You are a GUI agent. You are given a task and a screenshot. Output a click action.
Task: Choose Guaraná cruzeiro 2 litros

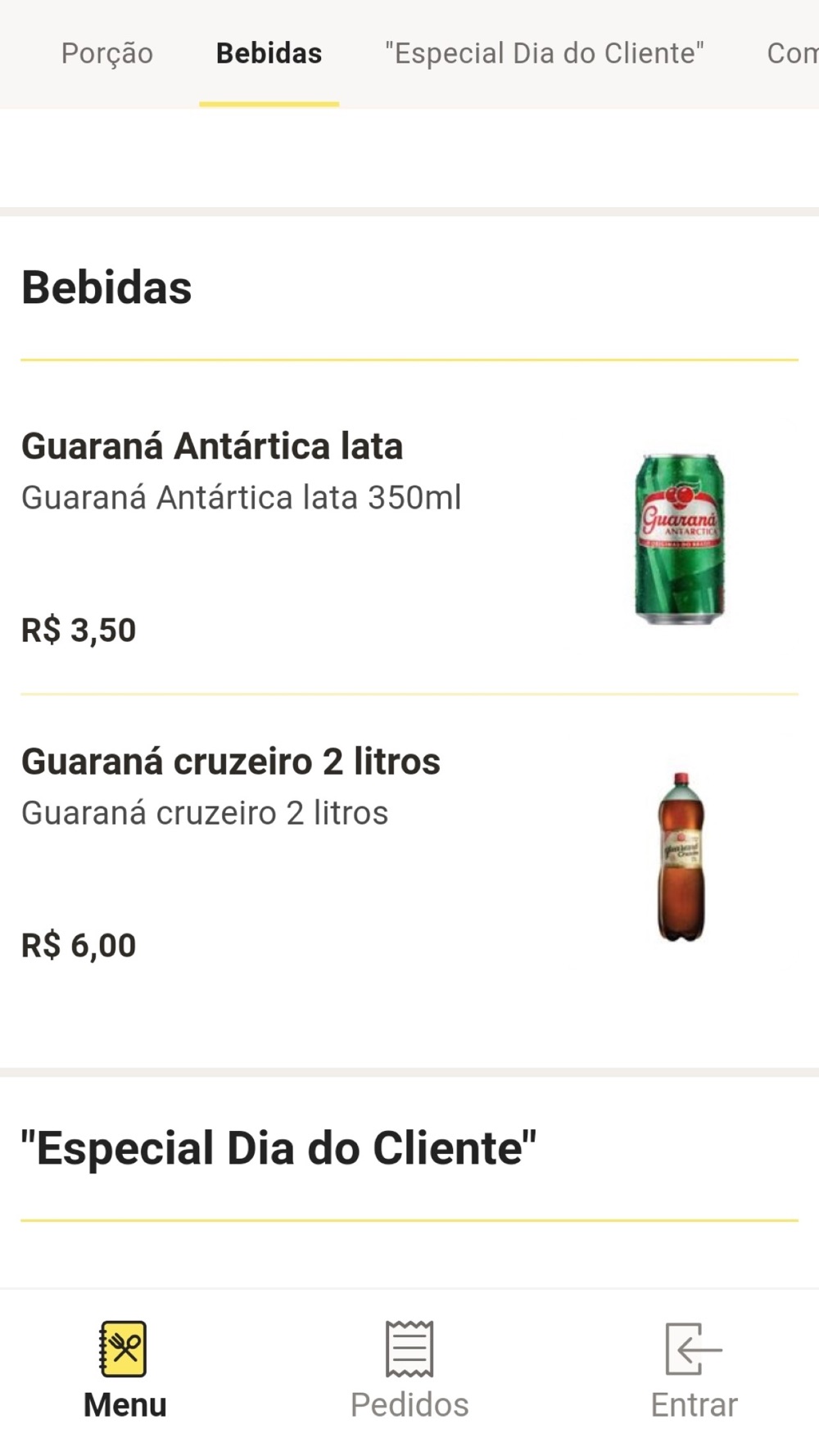231,762
